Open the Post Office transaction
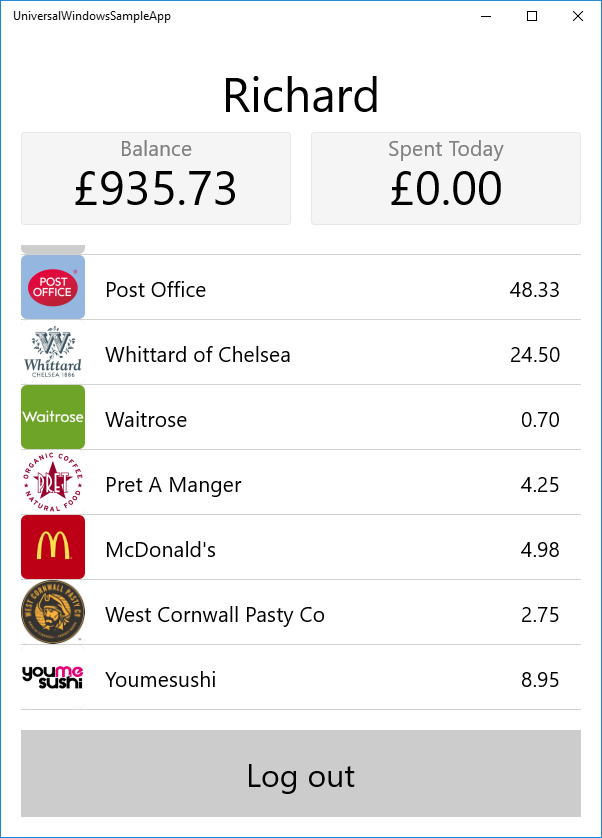Image resolution: width=602 pixels, height=838 pixels. pyautogui.click(x=300, y=289)
